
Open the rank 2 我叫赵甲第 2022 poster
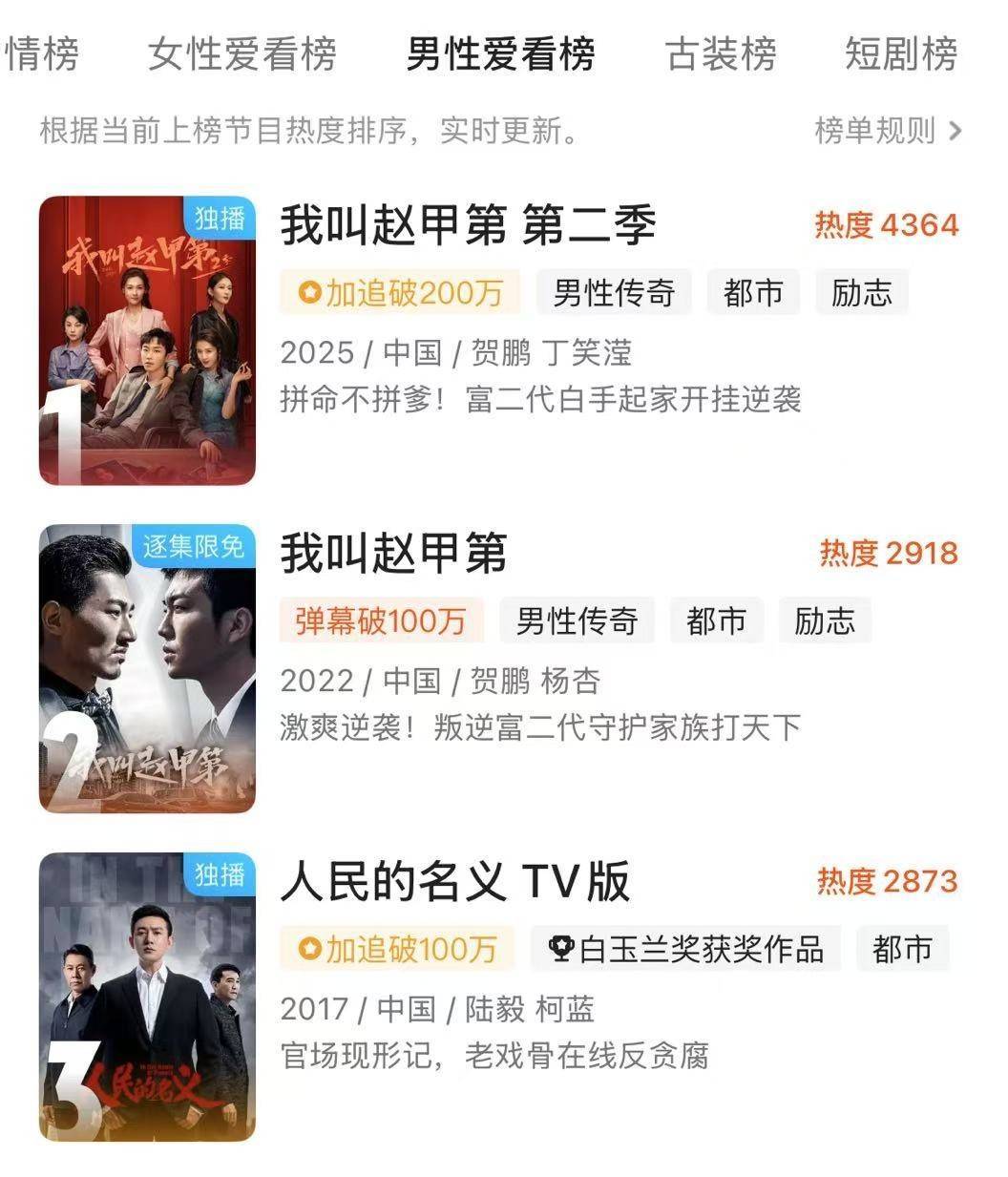147,668
